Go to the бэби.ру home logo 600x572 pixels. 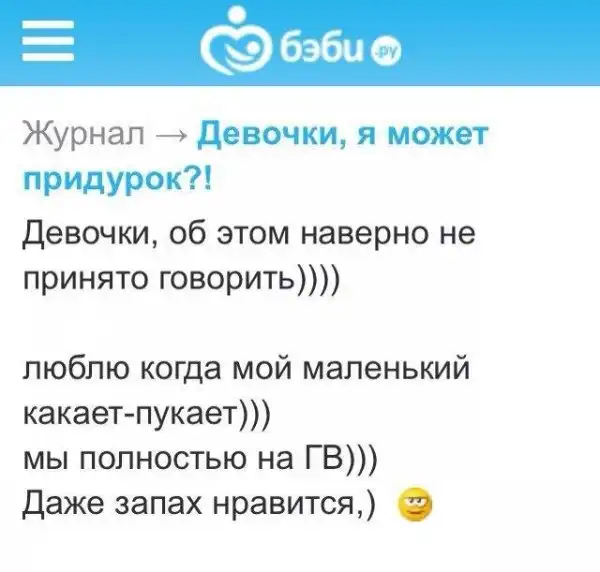point(299,43)
